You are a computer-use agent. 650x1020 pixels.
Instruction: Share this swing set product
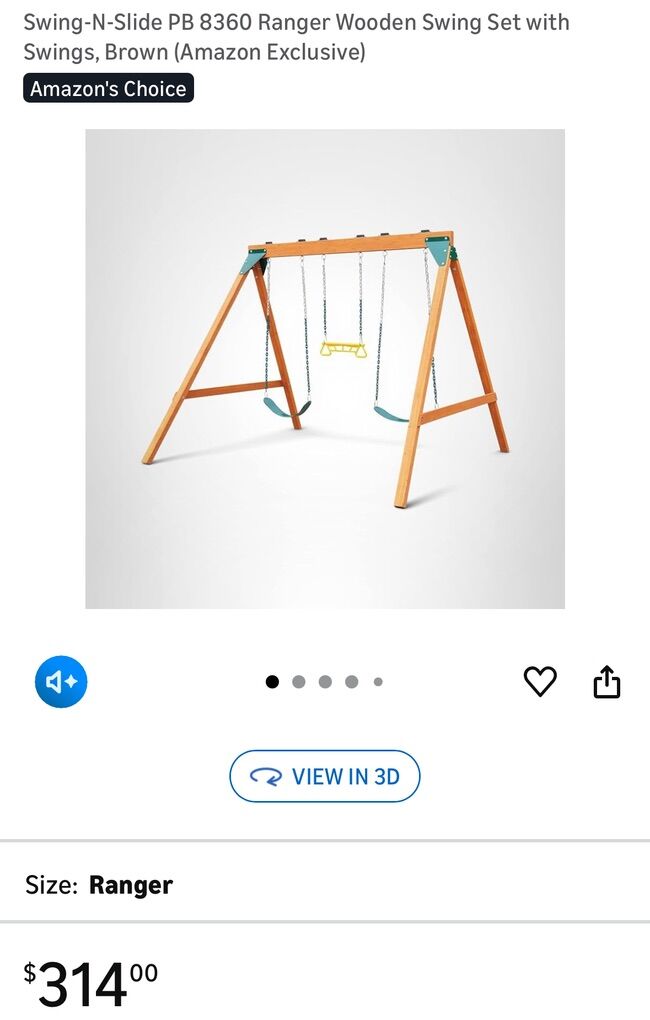pyautogui.click(x=607, y=682)
